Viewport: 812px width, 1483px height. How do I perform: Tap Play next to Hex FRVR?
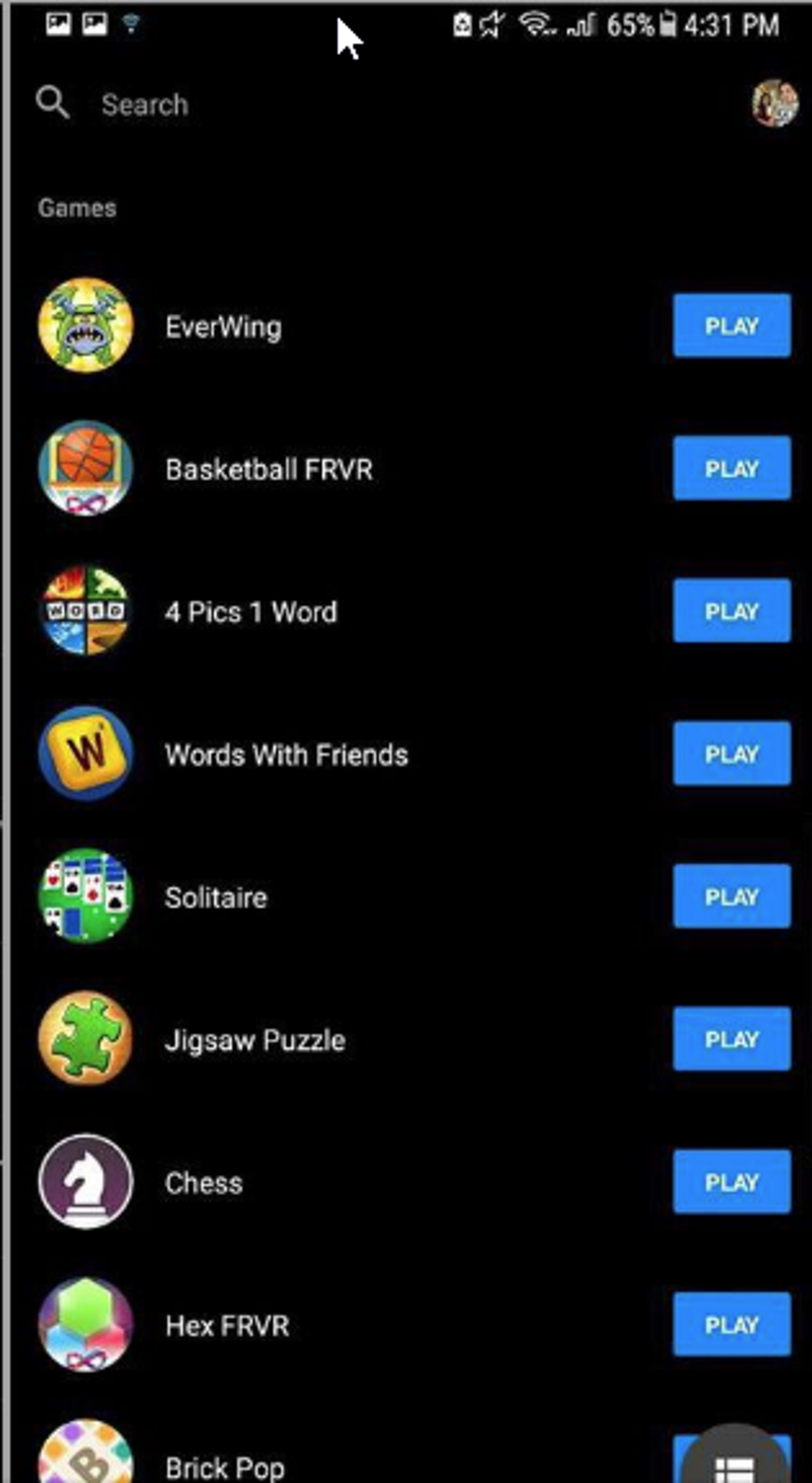732,1325
